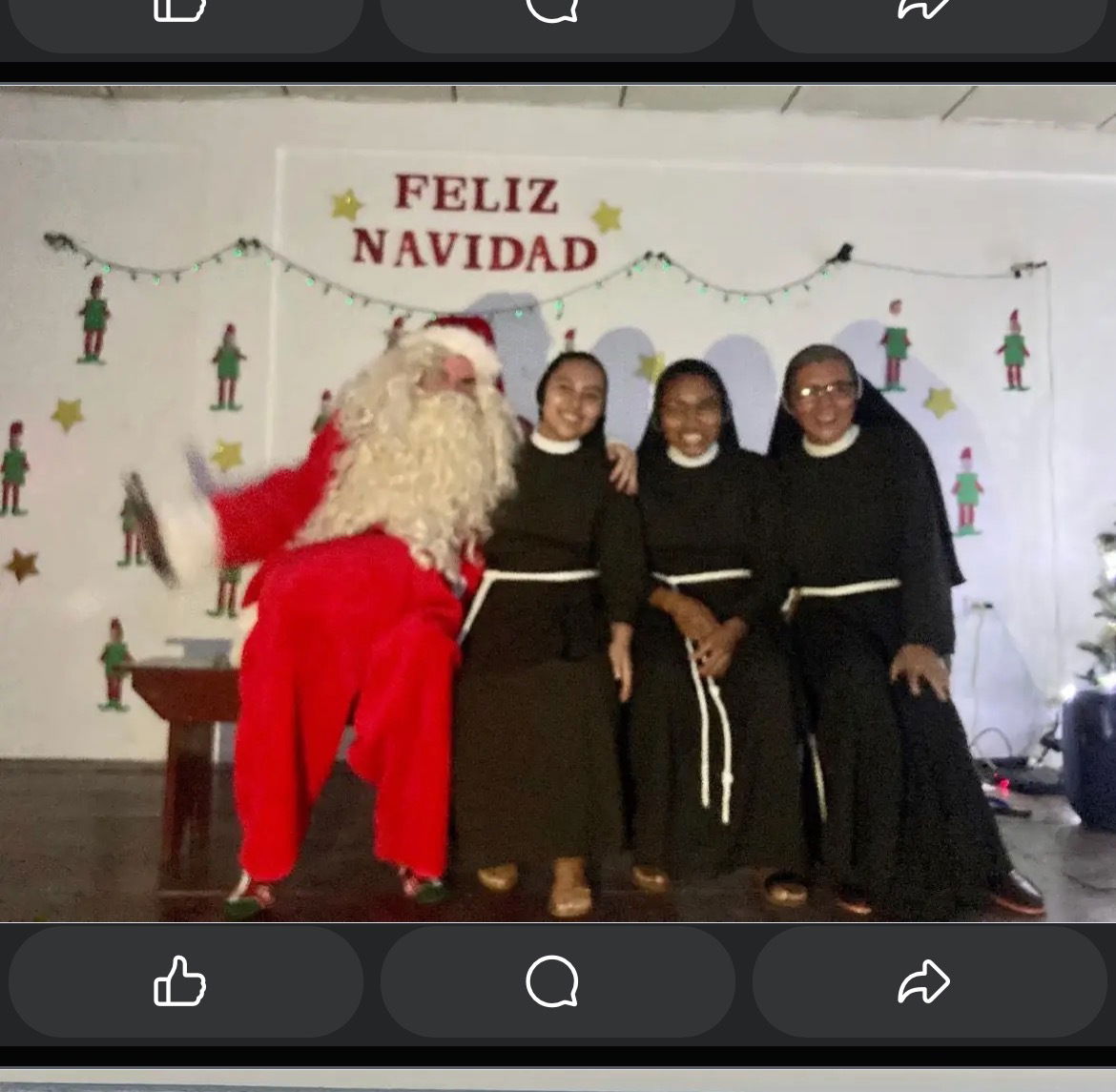This screenshot has width=1116, height=1092.
Task: Open the Feliz Navidad photo full screen
Action: 557,504
